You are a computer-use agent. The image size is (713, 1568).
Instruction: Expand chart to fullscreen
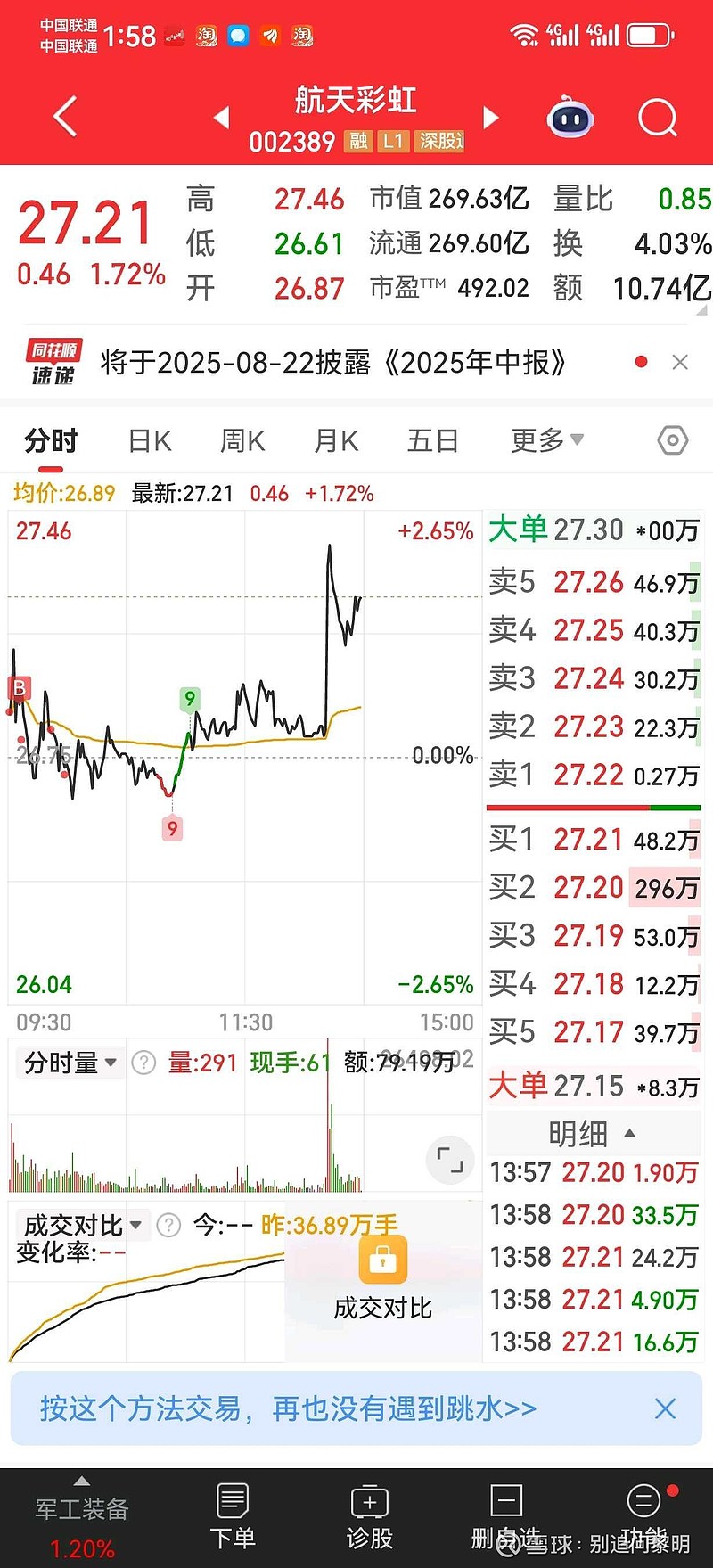click(x=450, y=1160)
